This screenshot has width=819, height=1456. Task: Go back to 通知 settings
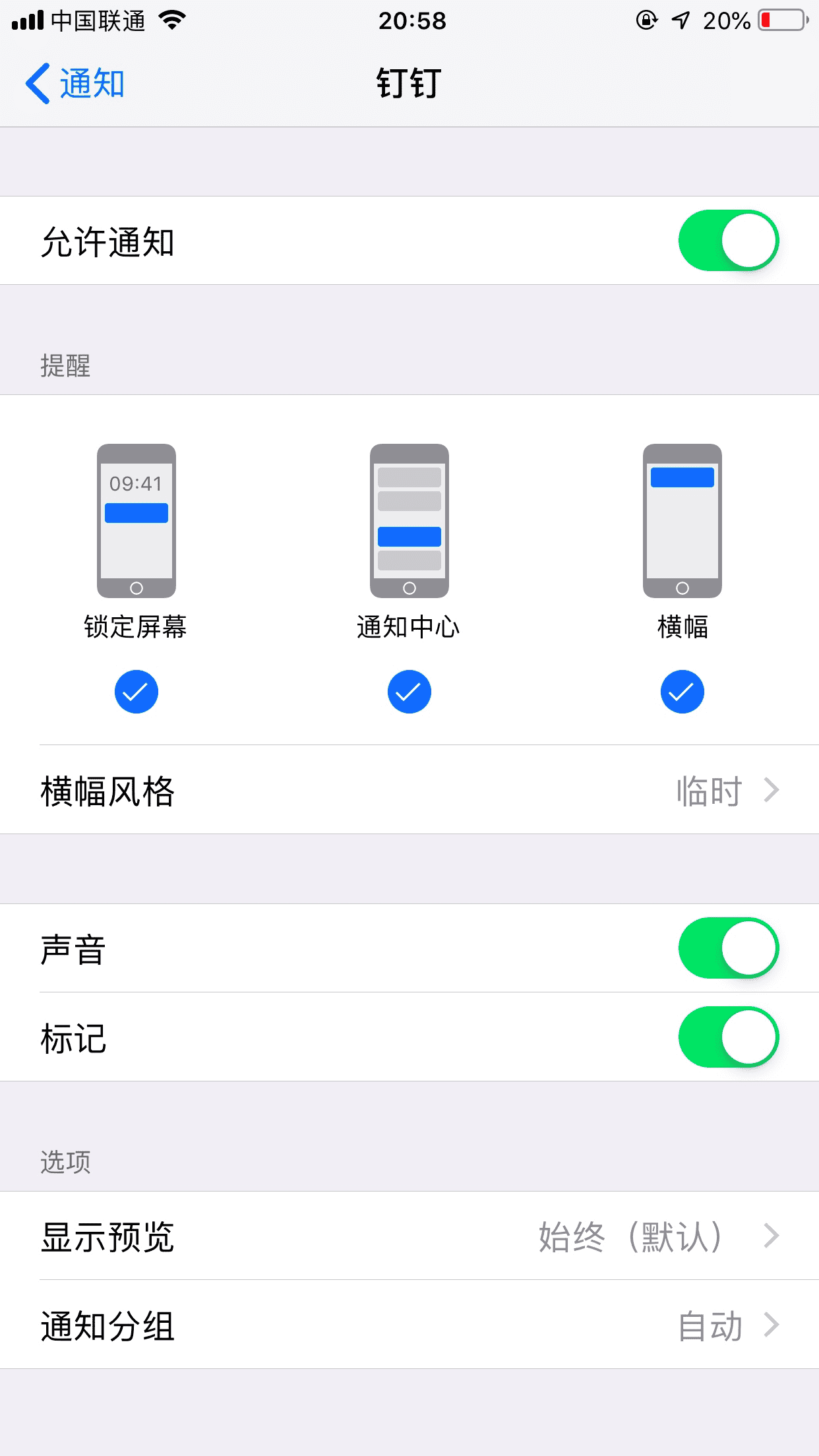75,84
